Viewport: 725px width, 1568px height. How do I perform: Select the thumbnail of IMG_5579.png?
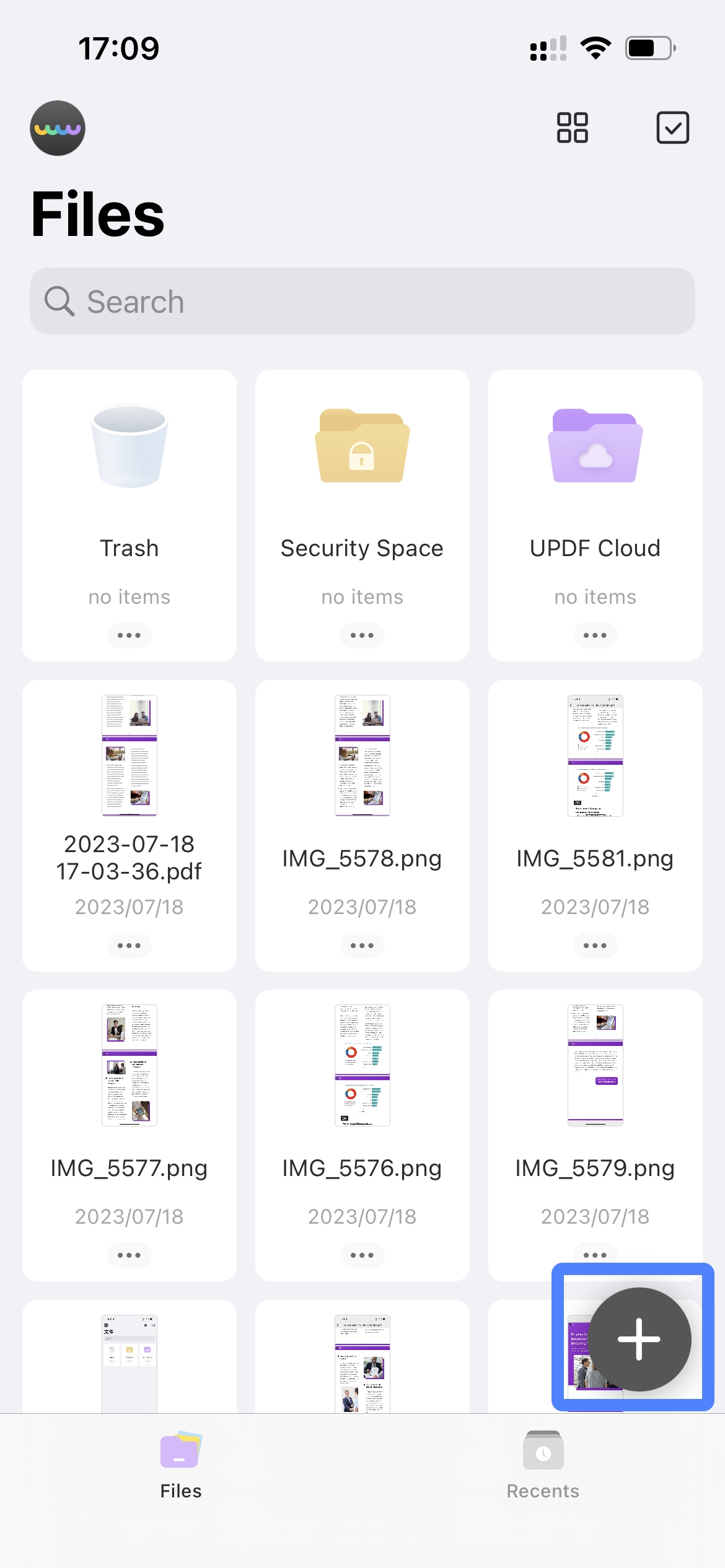[x=594, y=1066]
